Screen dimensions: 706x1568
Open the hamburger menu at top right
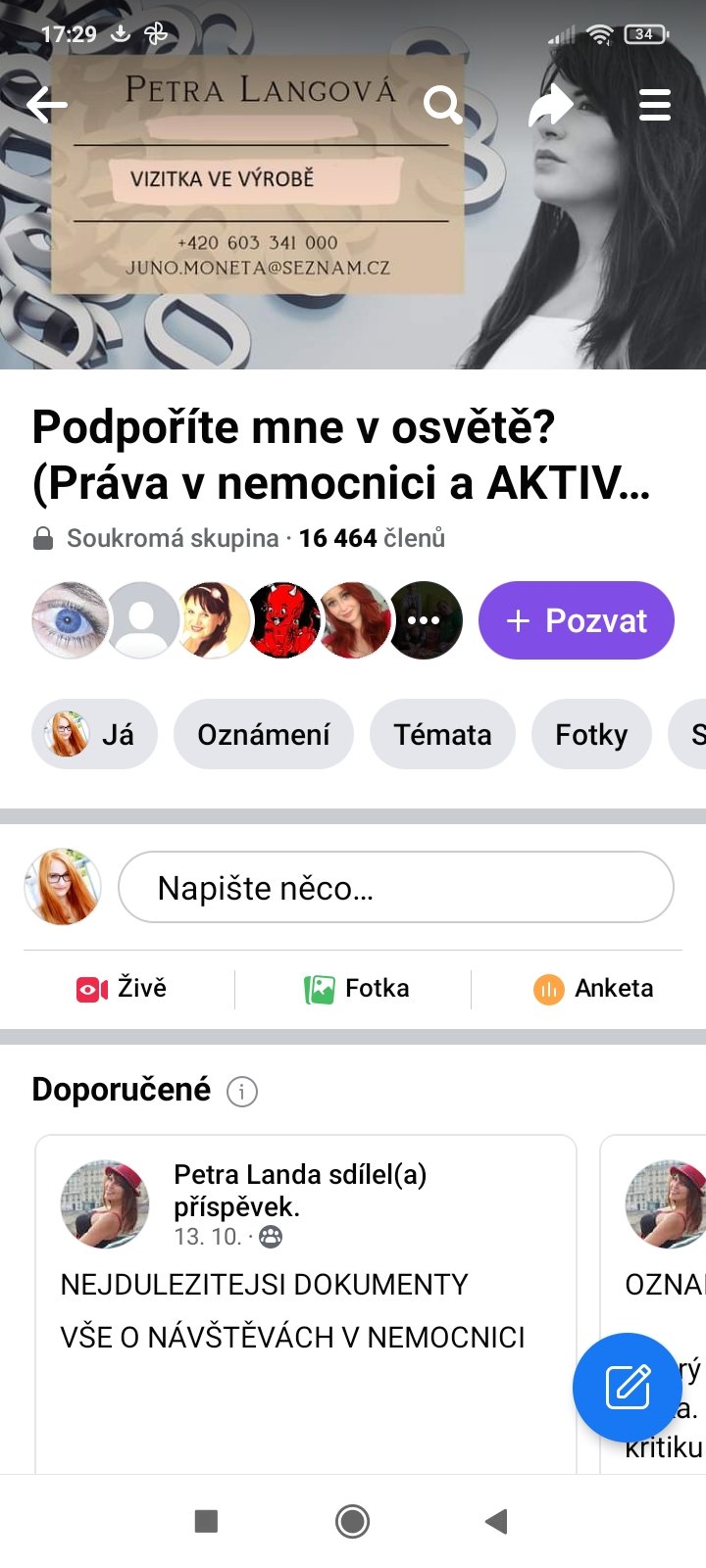click(655, 105)
